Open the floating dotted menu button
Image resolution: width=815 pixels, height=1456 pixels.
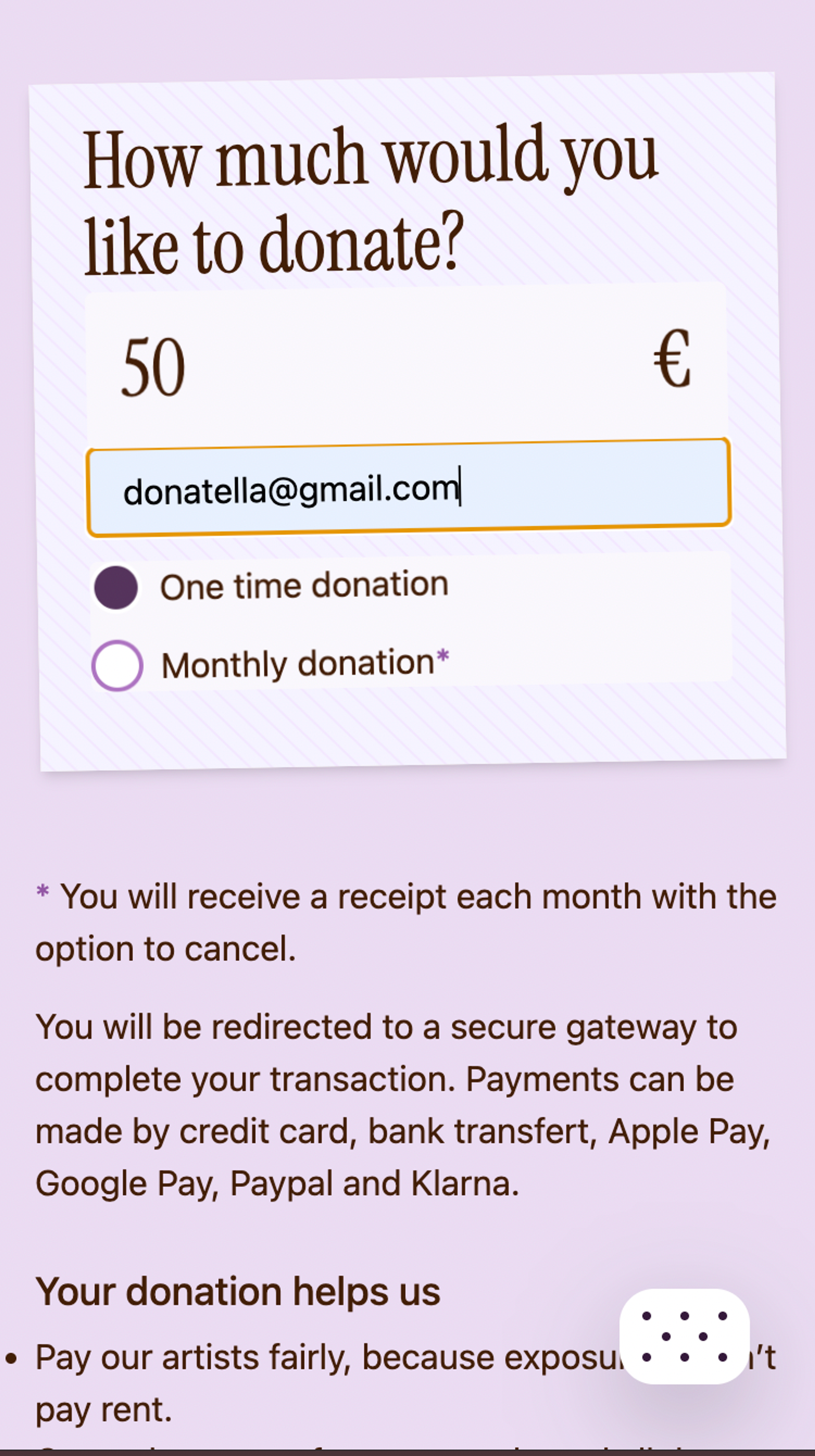684,1336
